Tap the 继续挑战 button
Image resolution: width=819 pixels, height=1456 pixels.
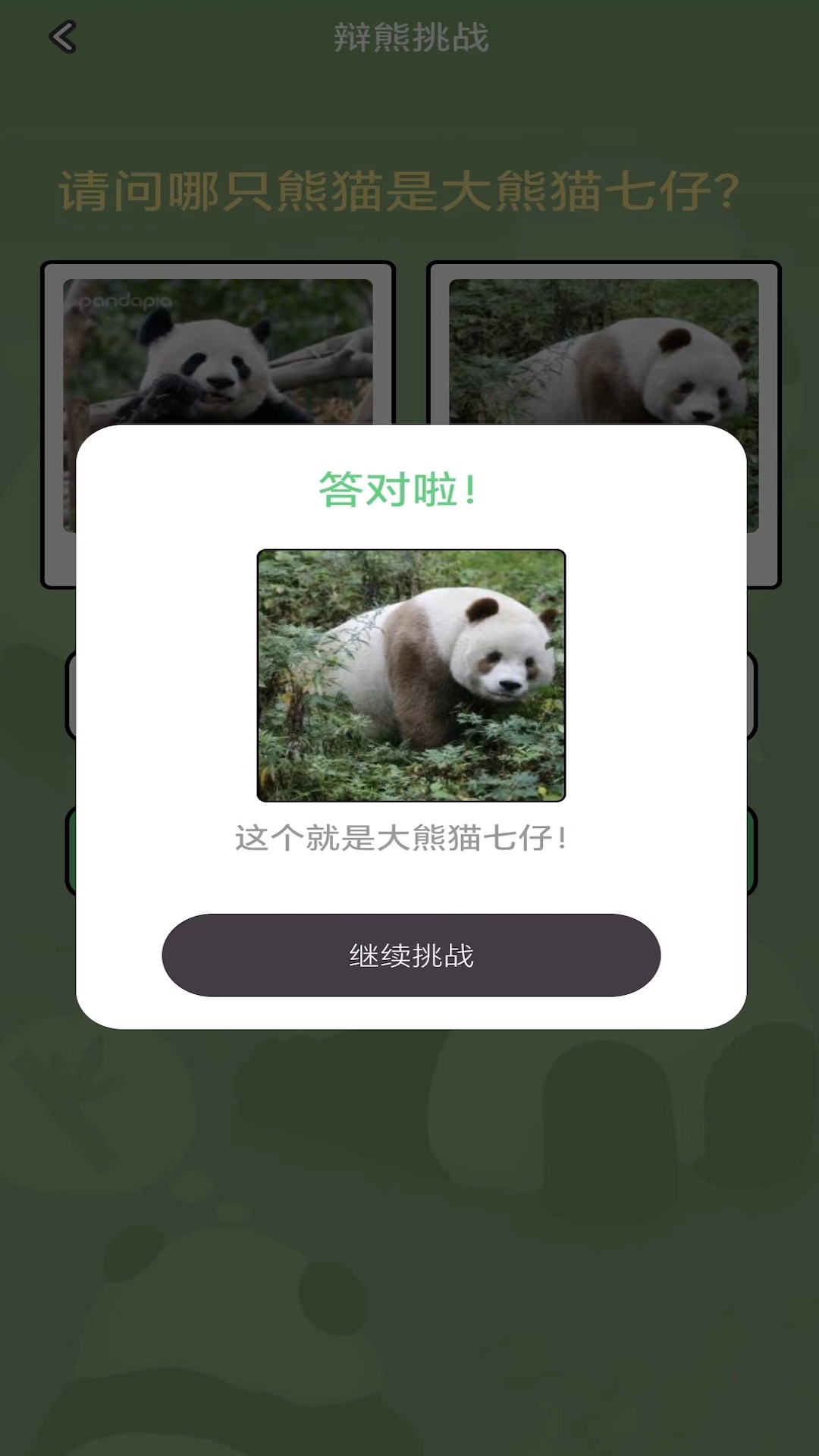[x=411, y=955]
